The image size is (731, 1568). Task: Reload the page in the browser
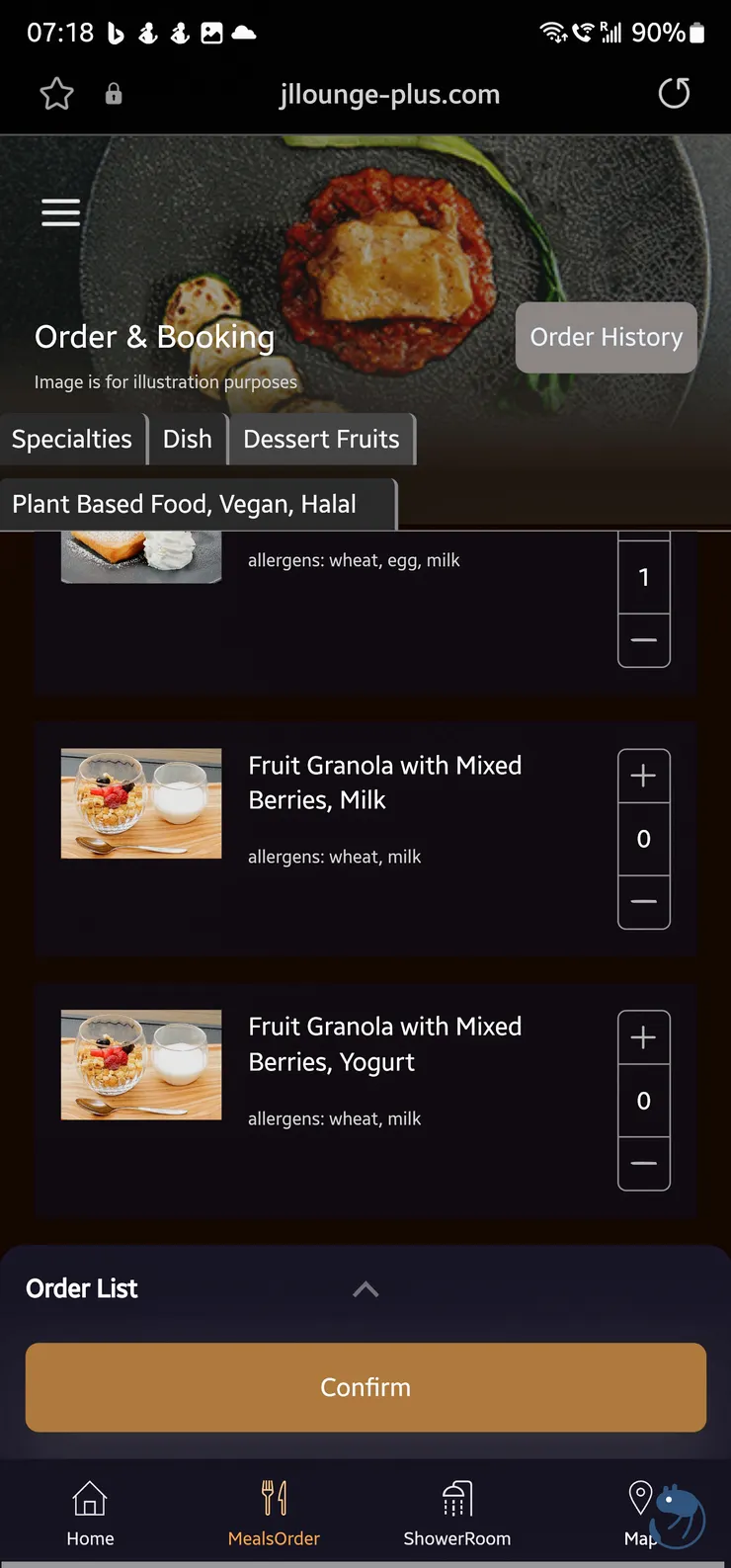(674, 94)
